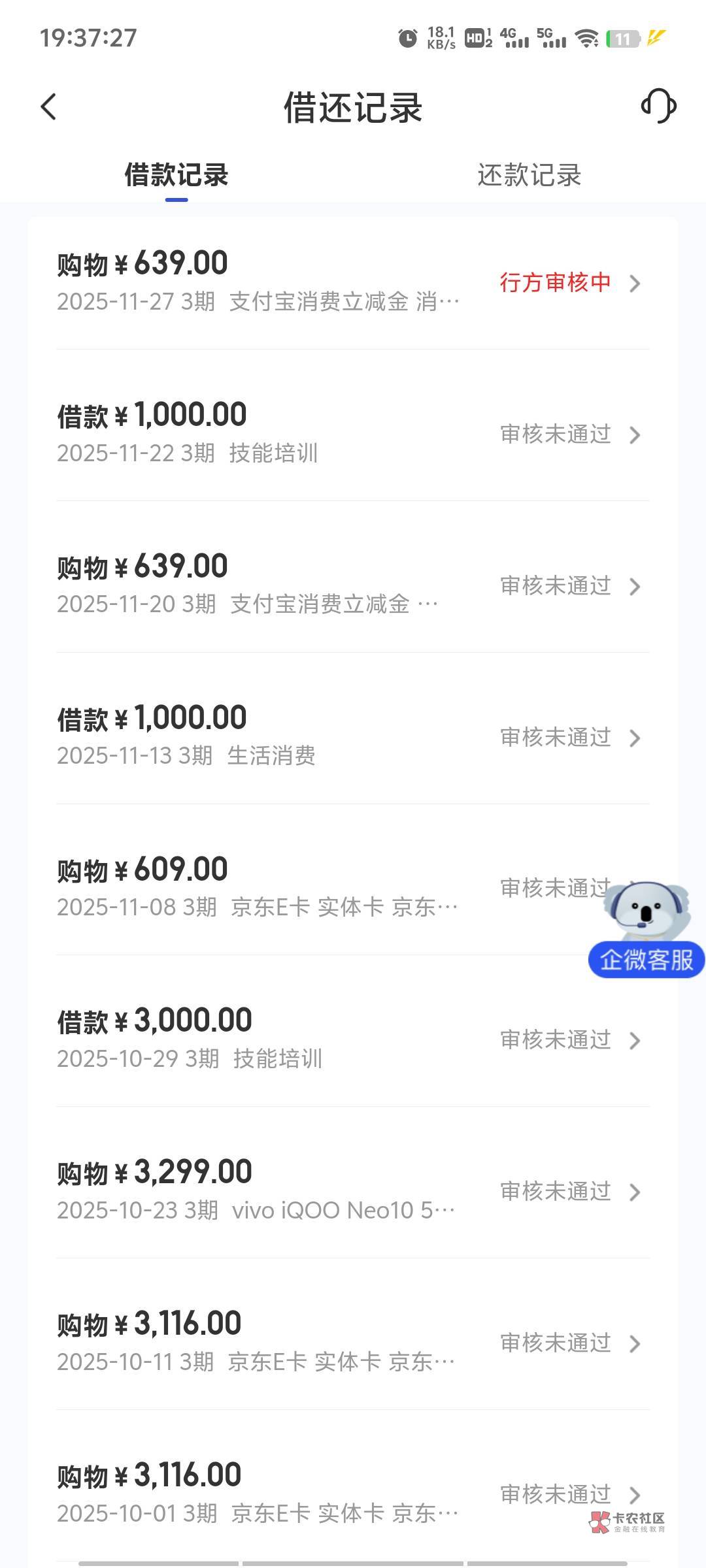View the ¥3,000.00 技能培训 loan record

tap(353, 1039)
